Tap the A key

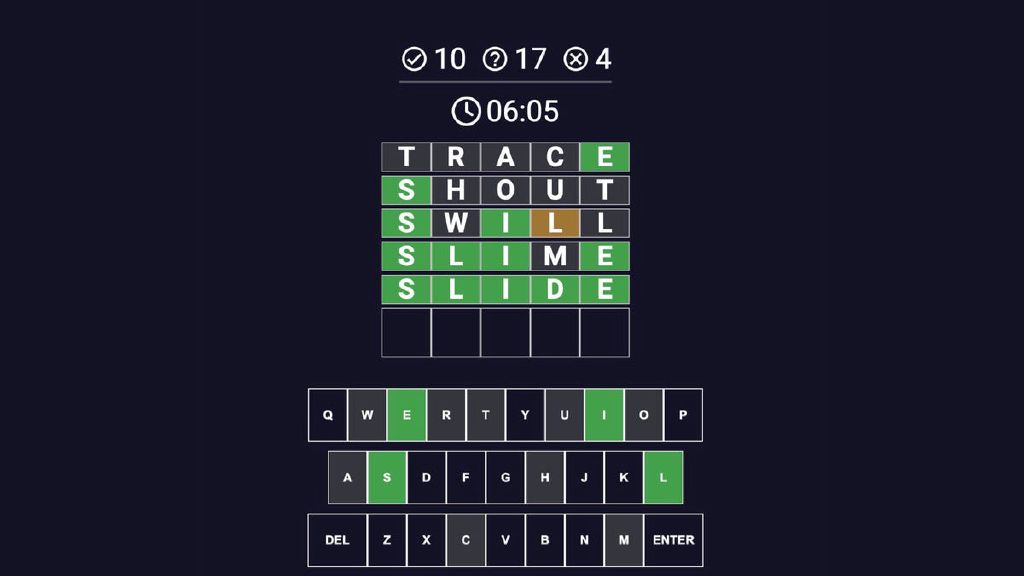tap(347, 477)
